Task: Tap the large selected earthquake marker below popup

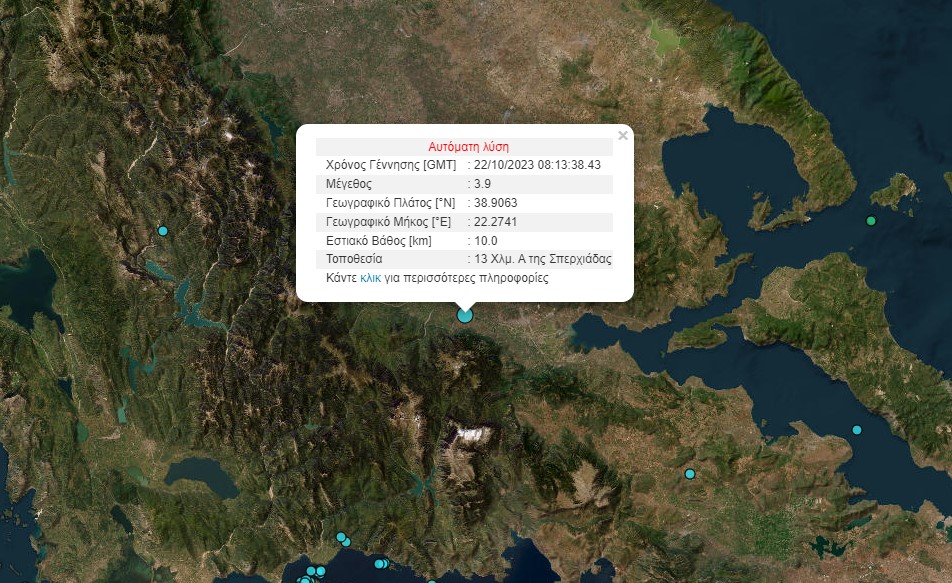Action: (465, 315)
